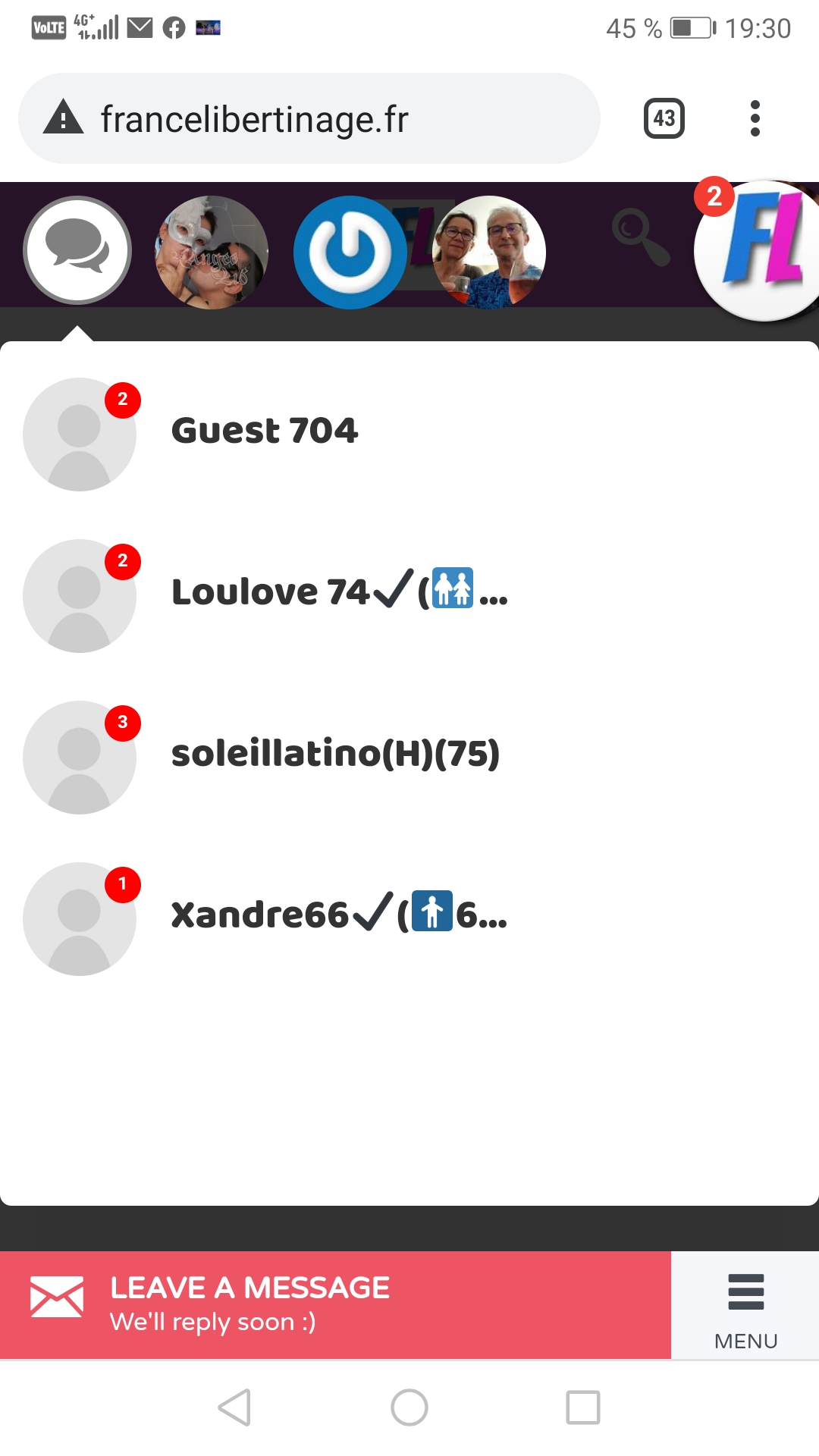Screen dimensions: 819x1456
Task: Open the magnifying glass search
Action: [x=641, y=237]
